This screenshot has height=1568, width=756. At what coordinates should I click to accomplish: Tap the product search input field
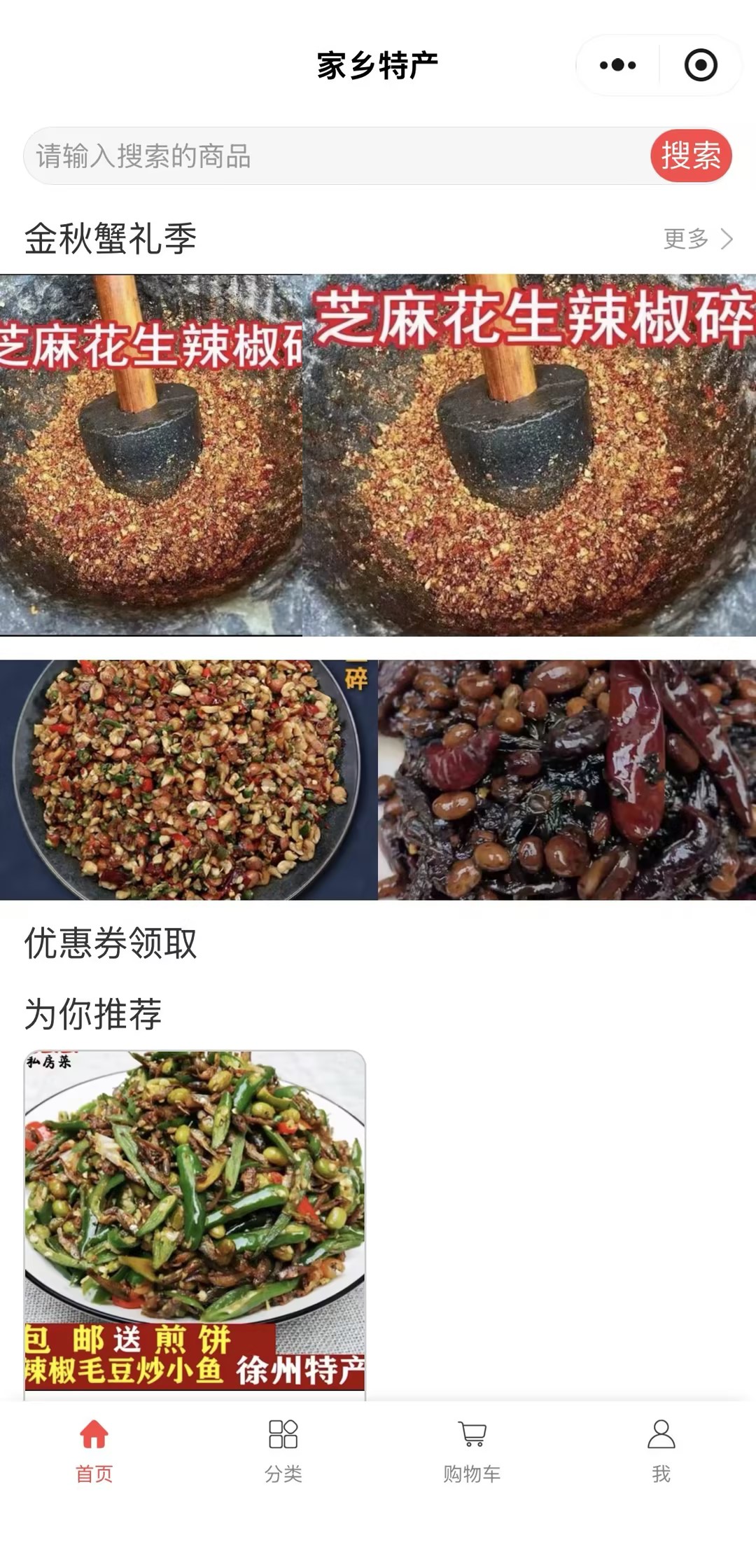(337, 155)
